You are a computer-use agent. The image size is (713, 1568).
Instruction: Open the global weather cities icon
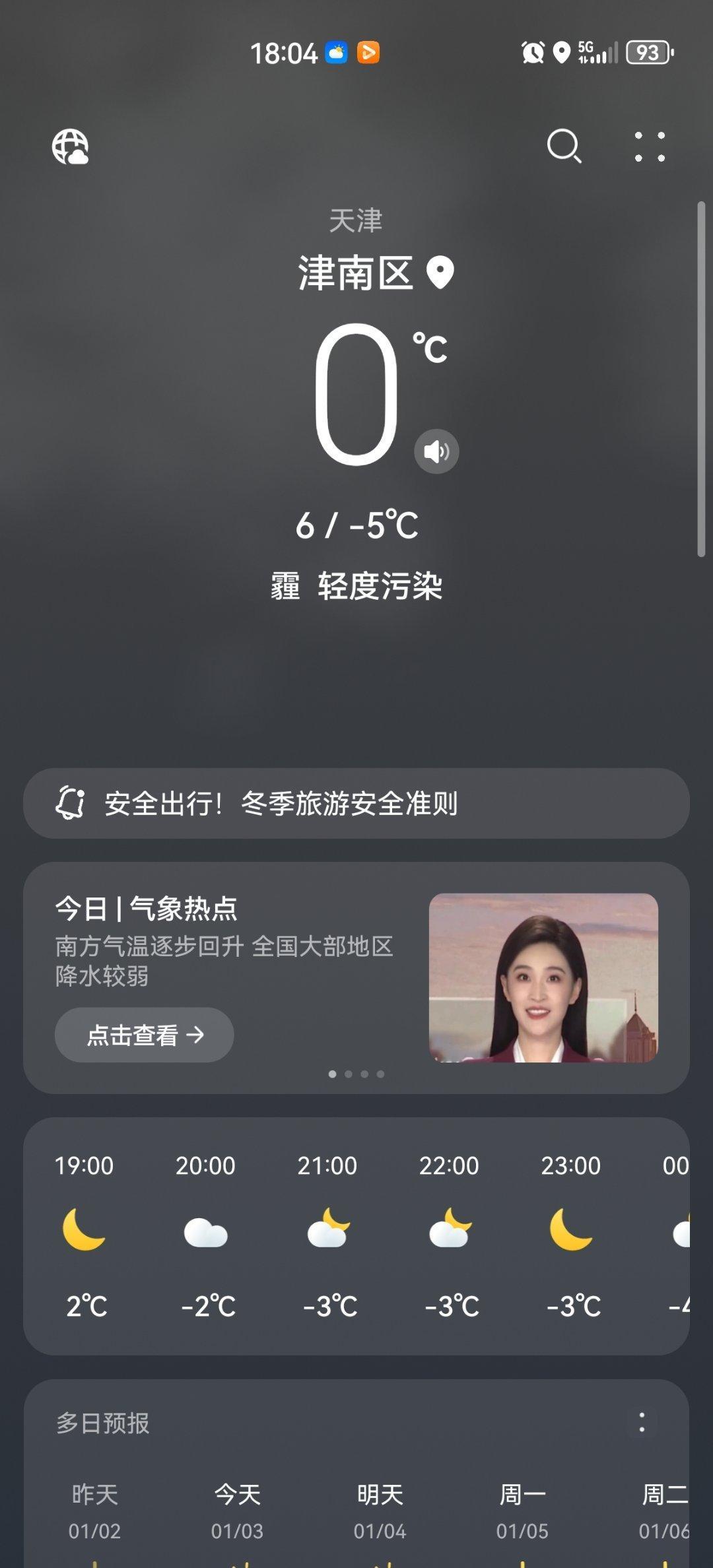tap(71, 147)
